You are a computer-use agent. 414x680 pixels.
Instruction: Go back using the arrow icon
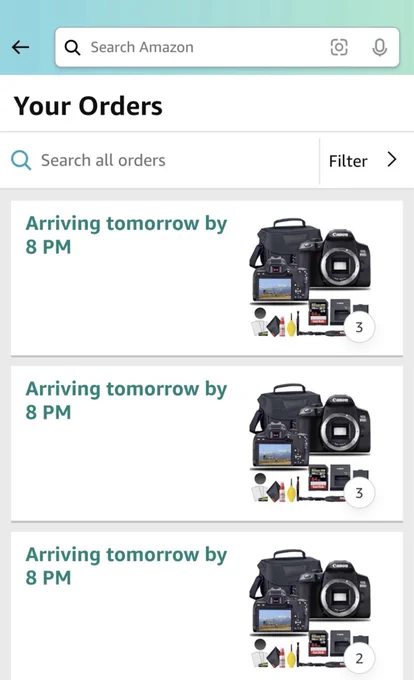click(20, 47)
